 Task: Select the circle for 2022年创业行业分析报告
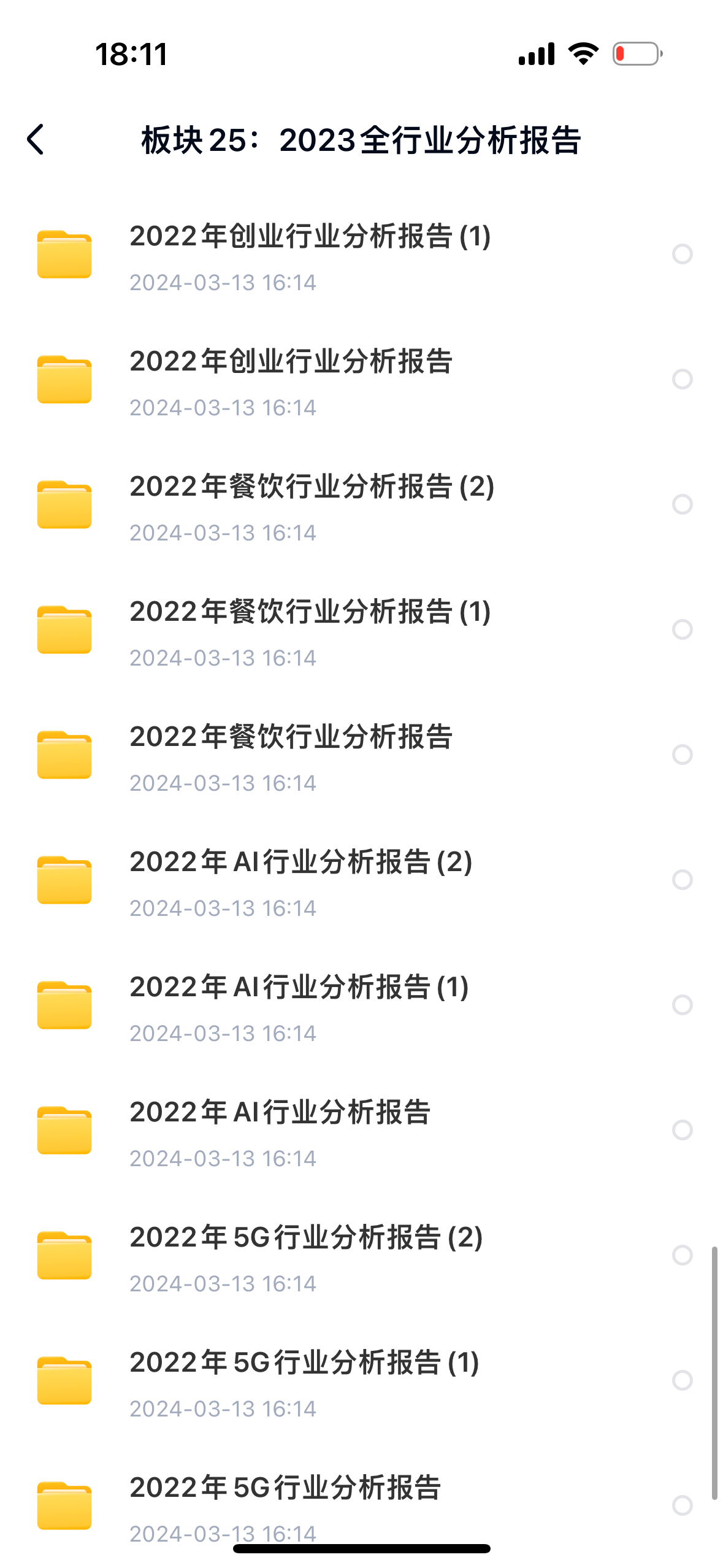pos(682,379)
